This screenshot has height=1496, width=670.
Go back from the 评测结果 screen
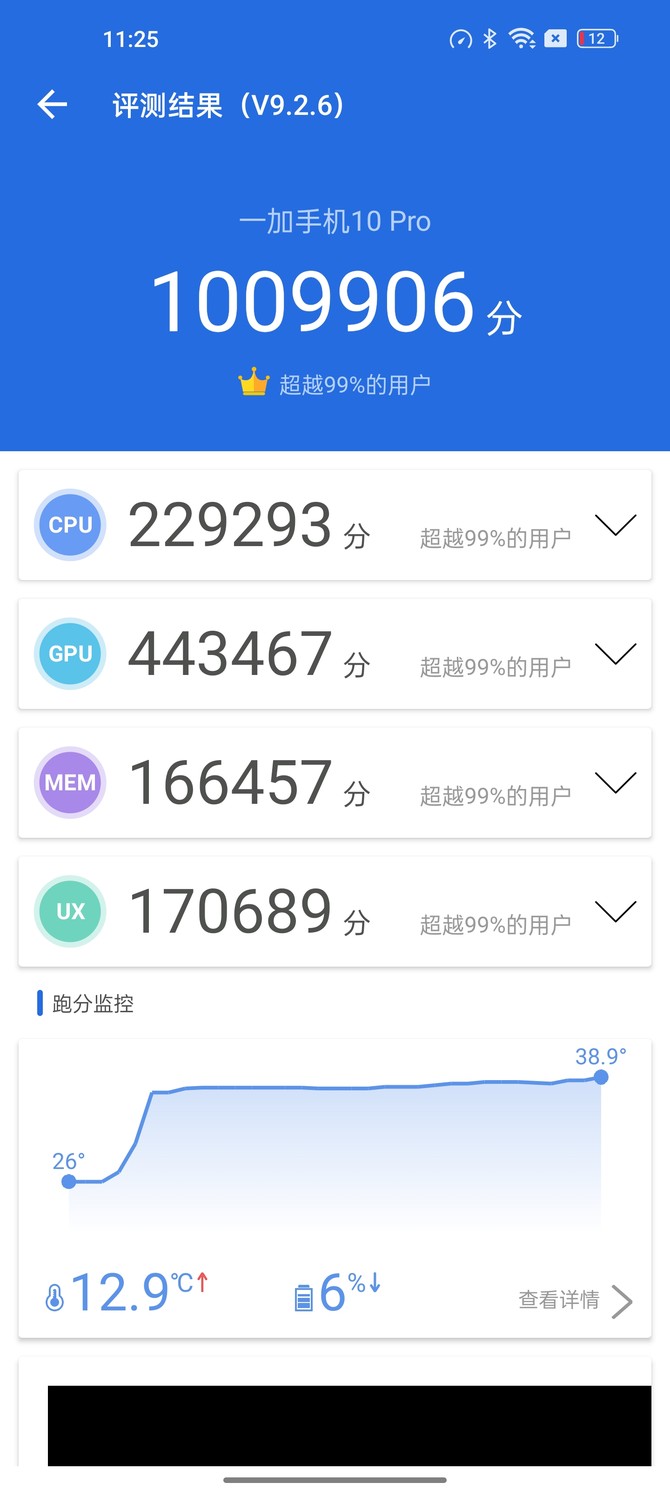pyautogui.click(x=52, y=105)
